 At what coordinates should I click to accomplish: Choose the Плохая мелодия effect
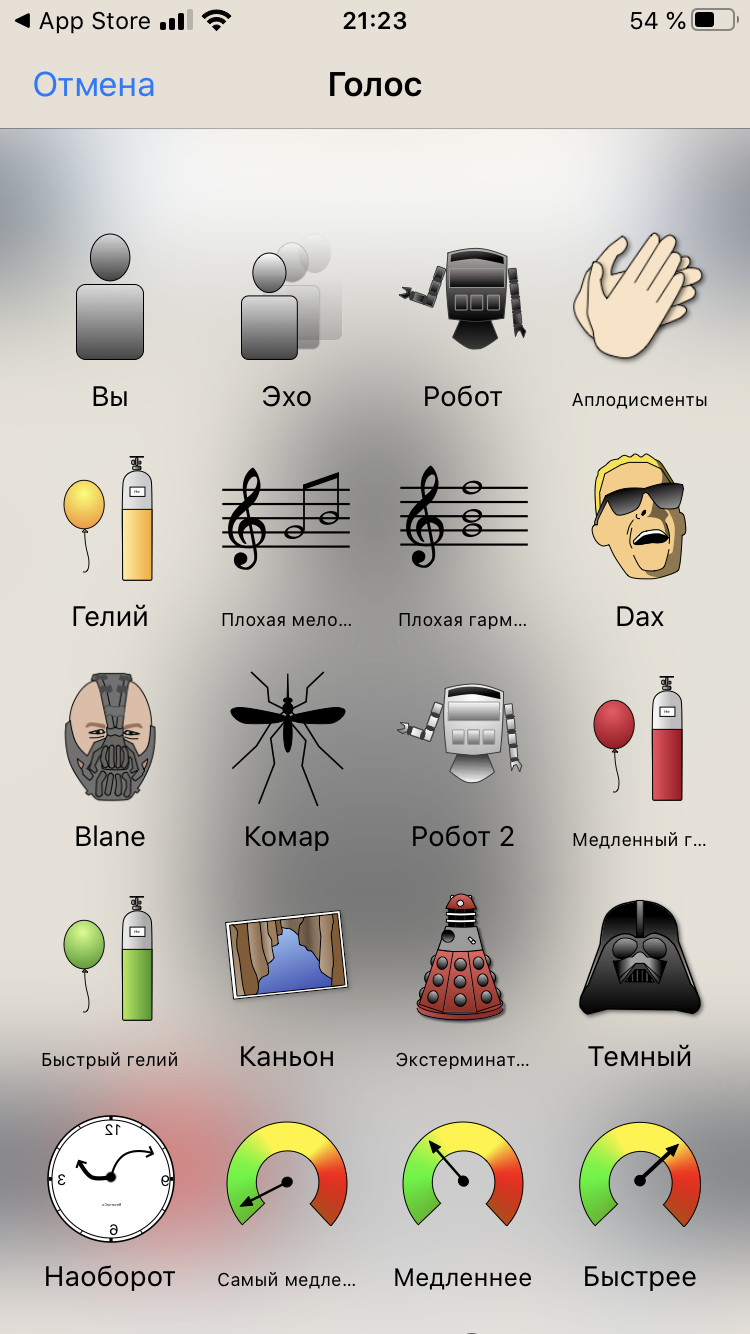coord(287,518)
